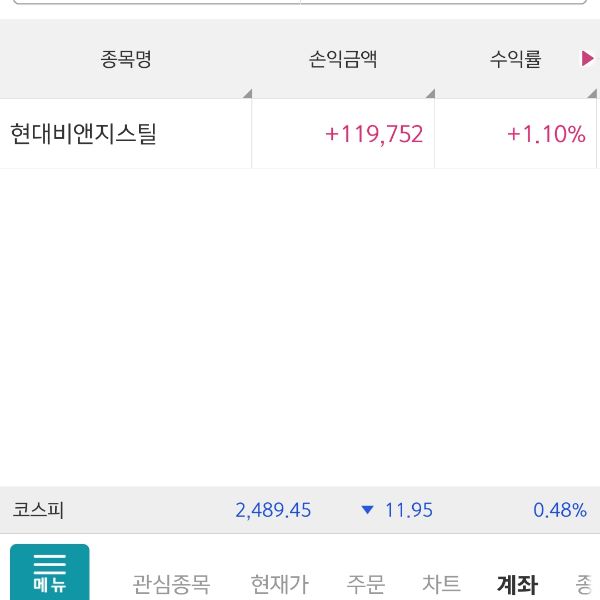
Task: Open the 코스피 index ticker bar
Action: (x=300, y=510)
